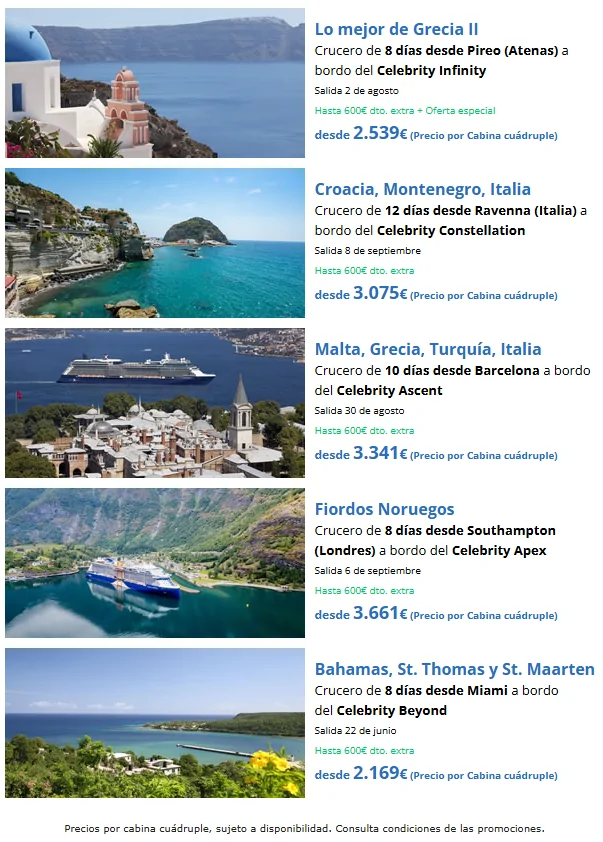Tap the Norwegian fjord cruise ship photo
The height and width of the screenshot is (842, 603).
[x=155, y=563]
